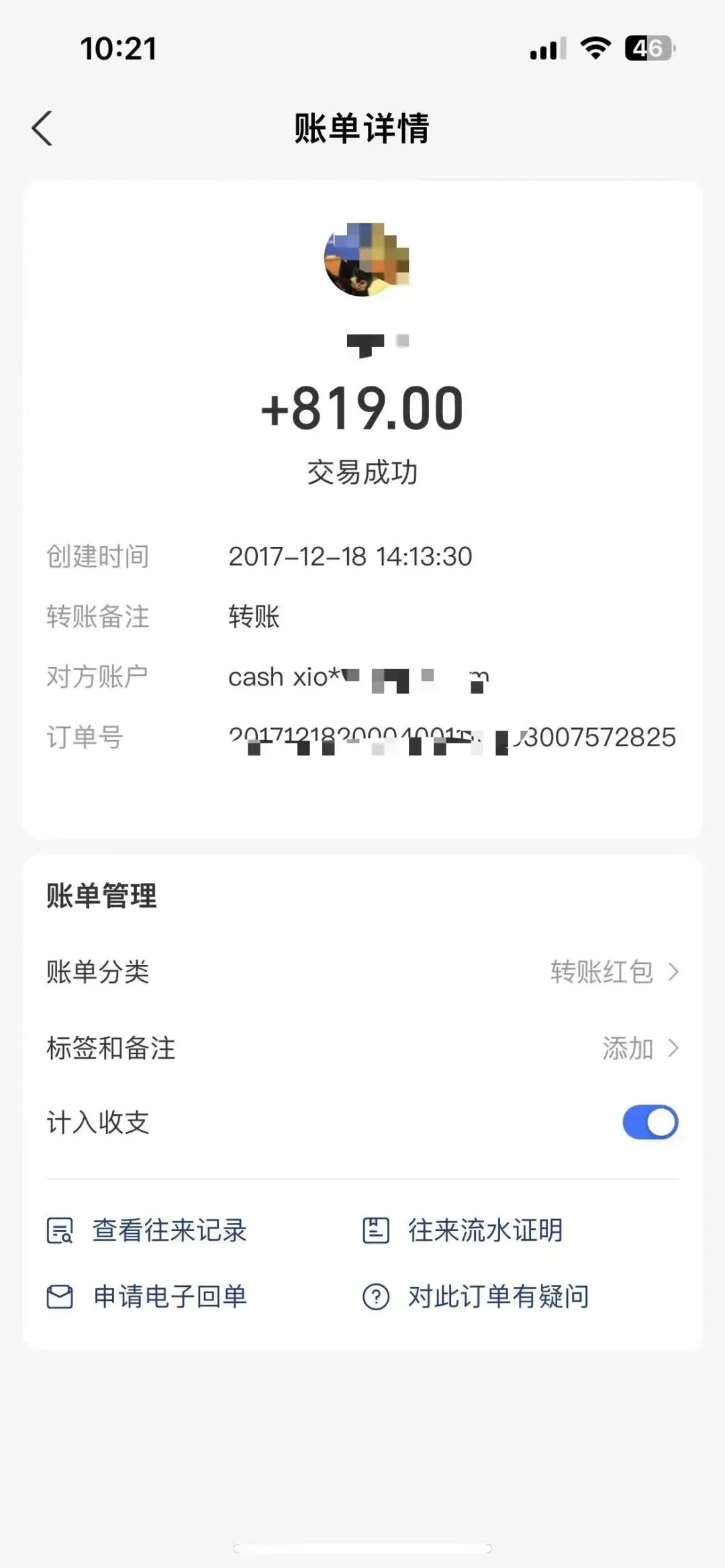The image size is (725, 1568).
Task: Select the 账单管理 section header
Action: (101, 896)
